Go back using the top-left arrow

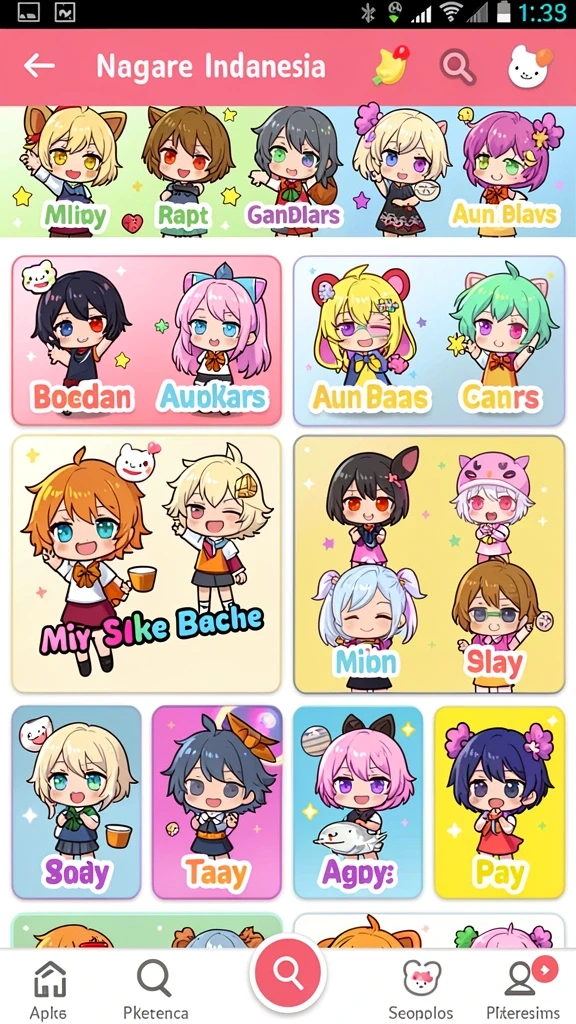pyautogui.click(x=39, y=65)
